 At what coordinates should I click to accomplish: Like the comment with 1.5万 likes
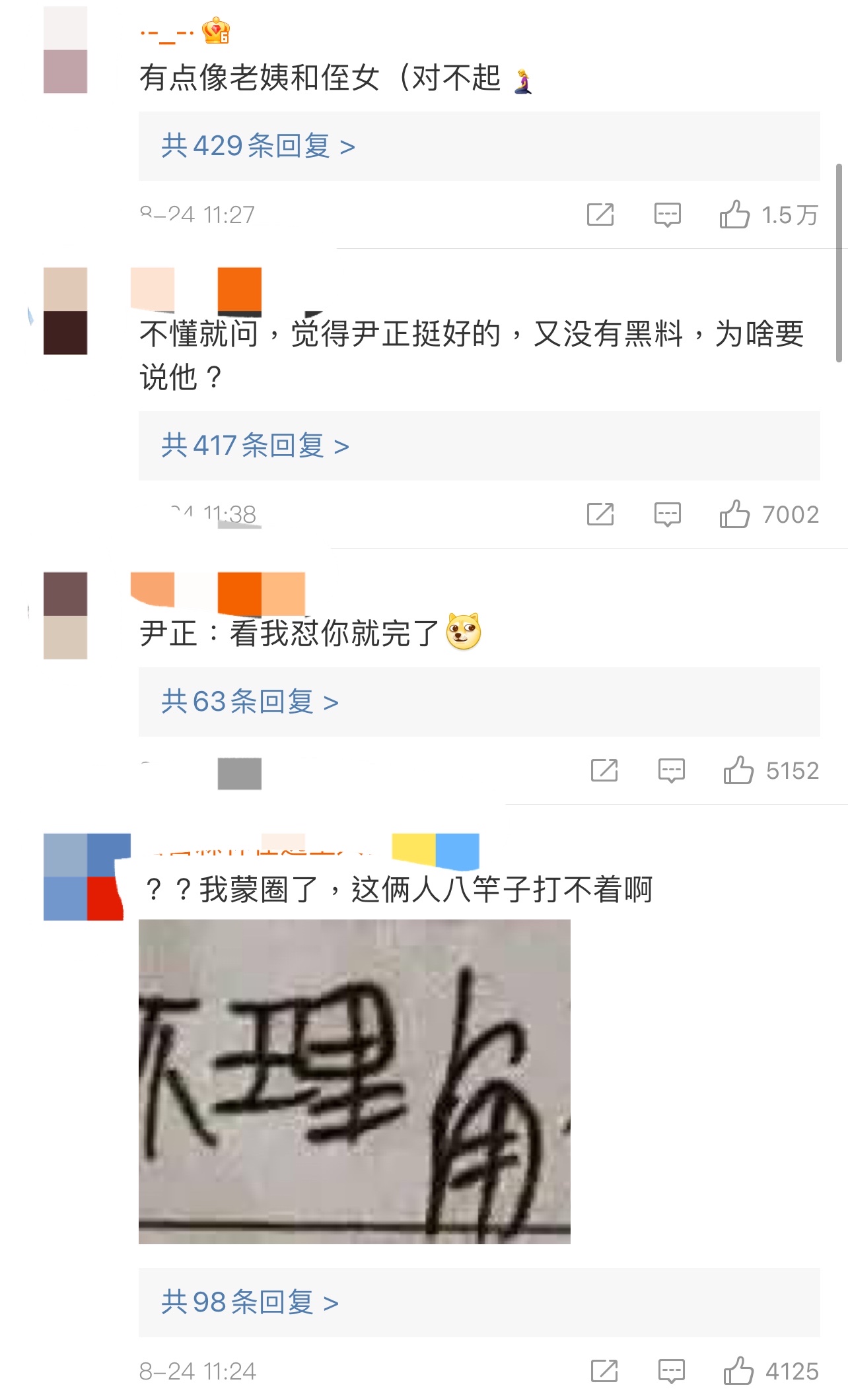(734, 215)
